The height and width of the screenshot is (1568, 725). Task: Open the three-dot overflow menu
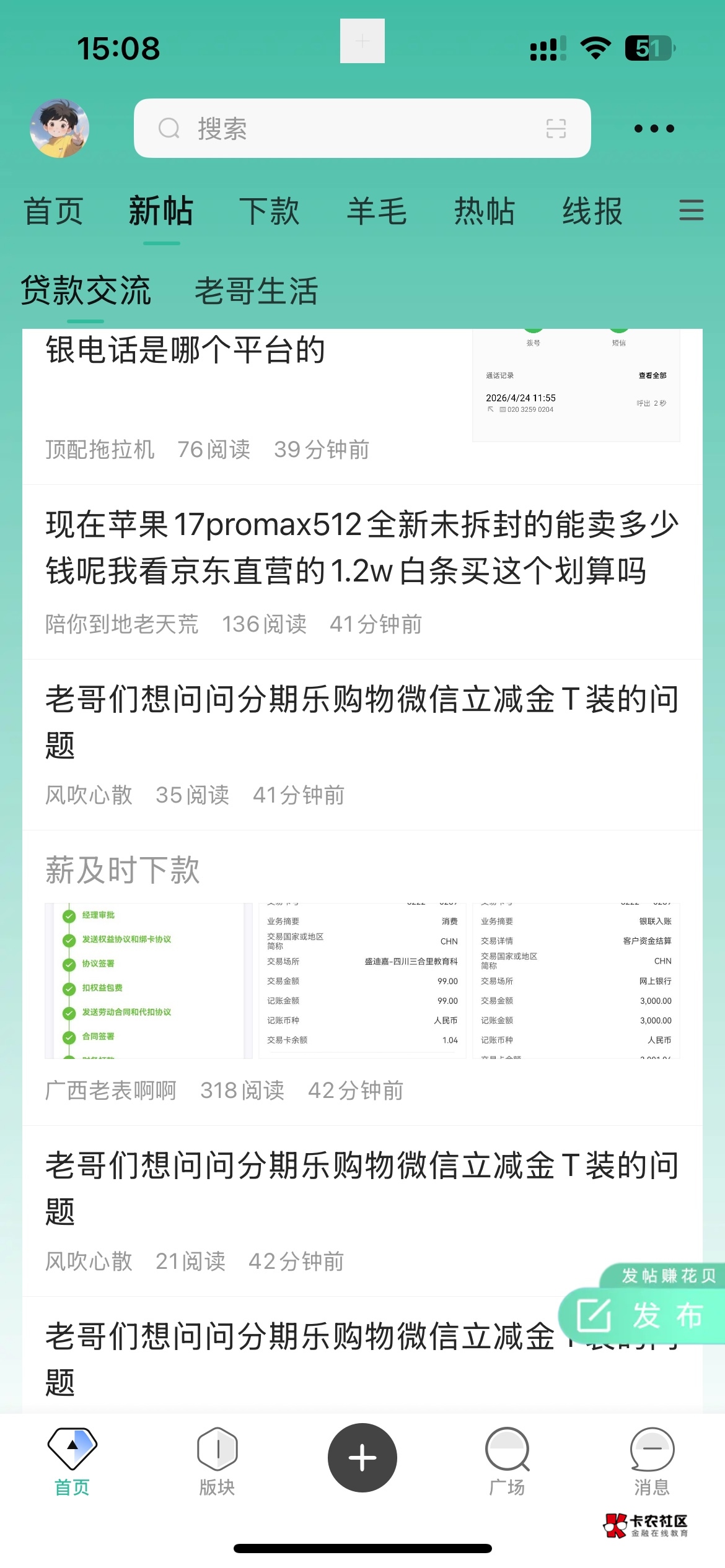[654, 129]
